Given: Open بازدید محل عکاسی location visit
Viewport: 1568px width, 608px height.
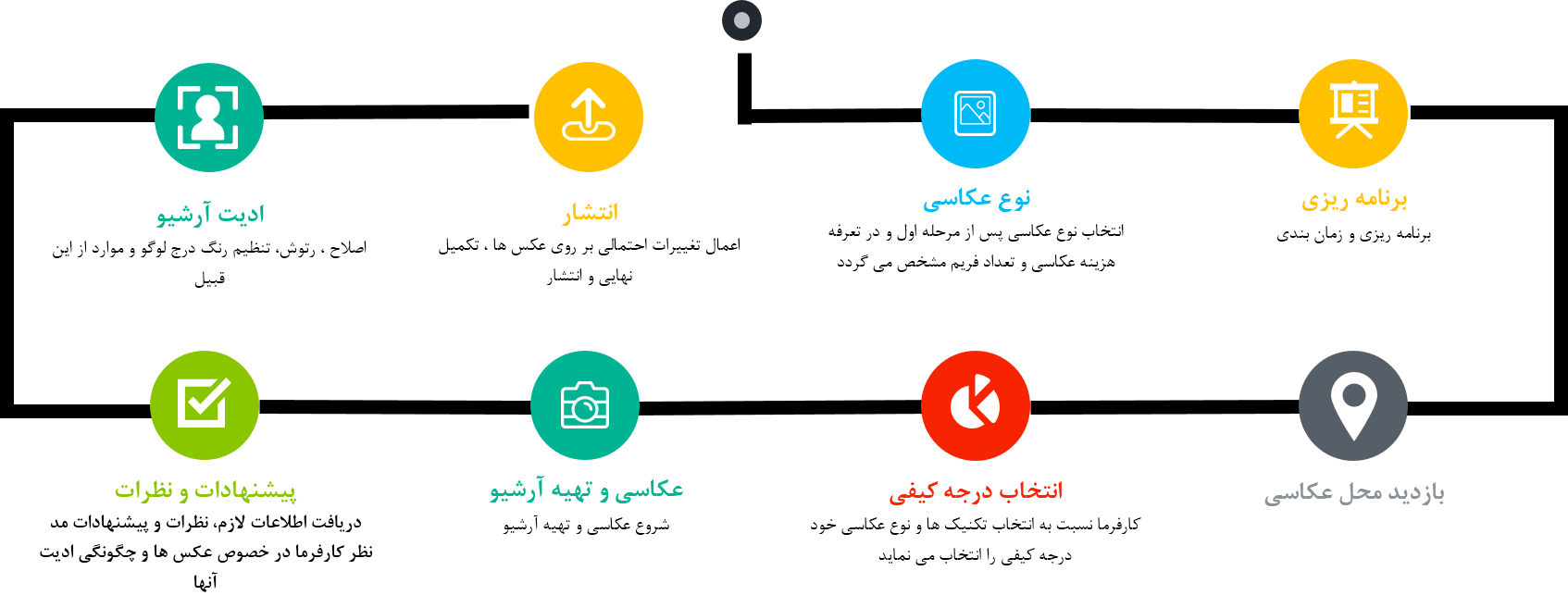Looking at the screenshot, I should [1352, 405].
